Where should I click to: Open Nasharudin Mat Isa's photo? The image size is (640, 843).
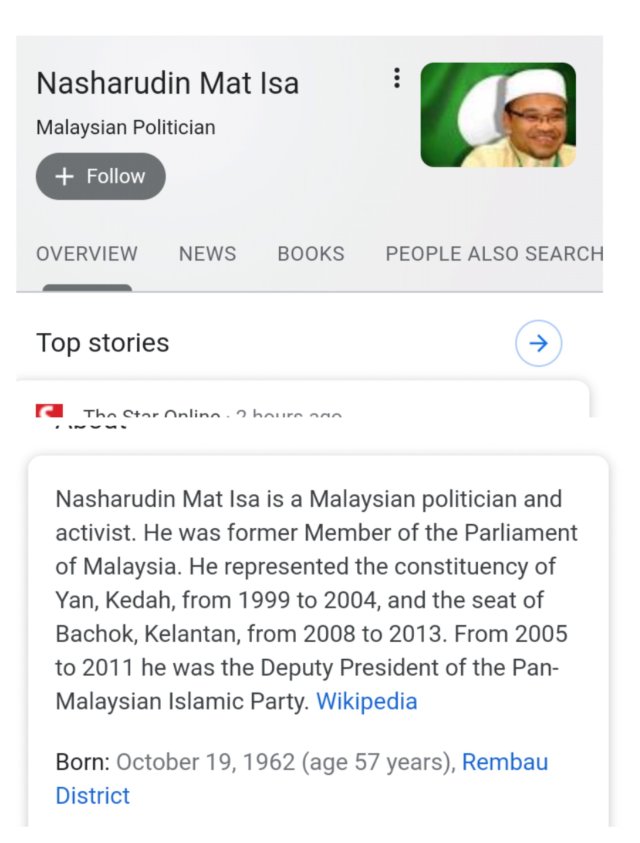[x=498, y=115]
